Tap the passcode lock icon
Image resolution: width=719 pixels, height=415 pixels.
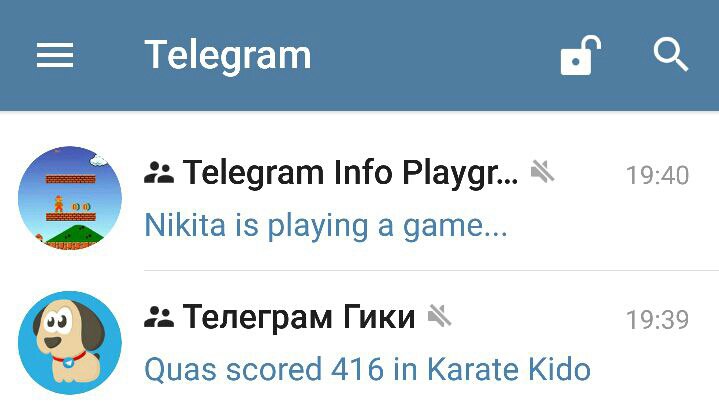(579, 56)
